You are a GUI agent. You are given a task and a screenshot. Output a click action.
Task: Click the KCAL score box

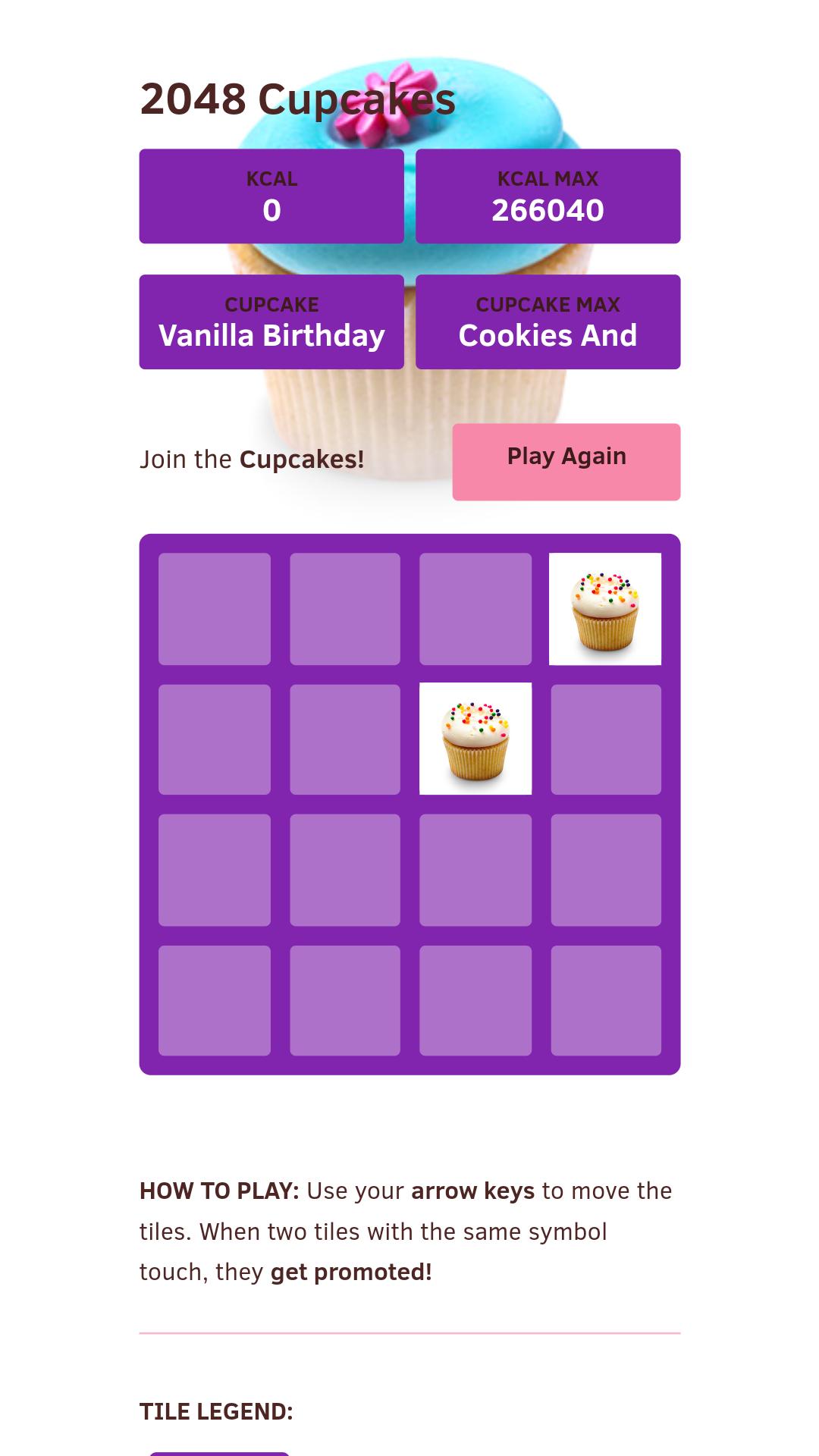click(271, 196)
